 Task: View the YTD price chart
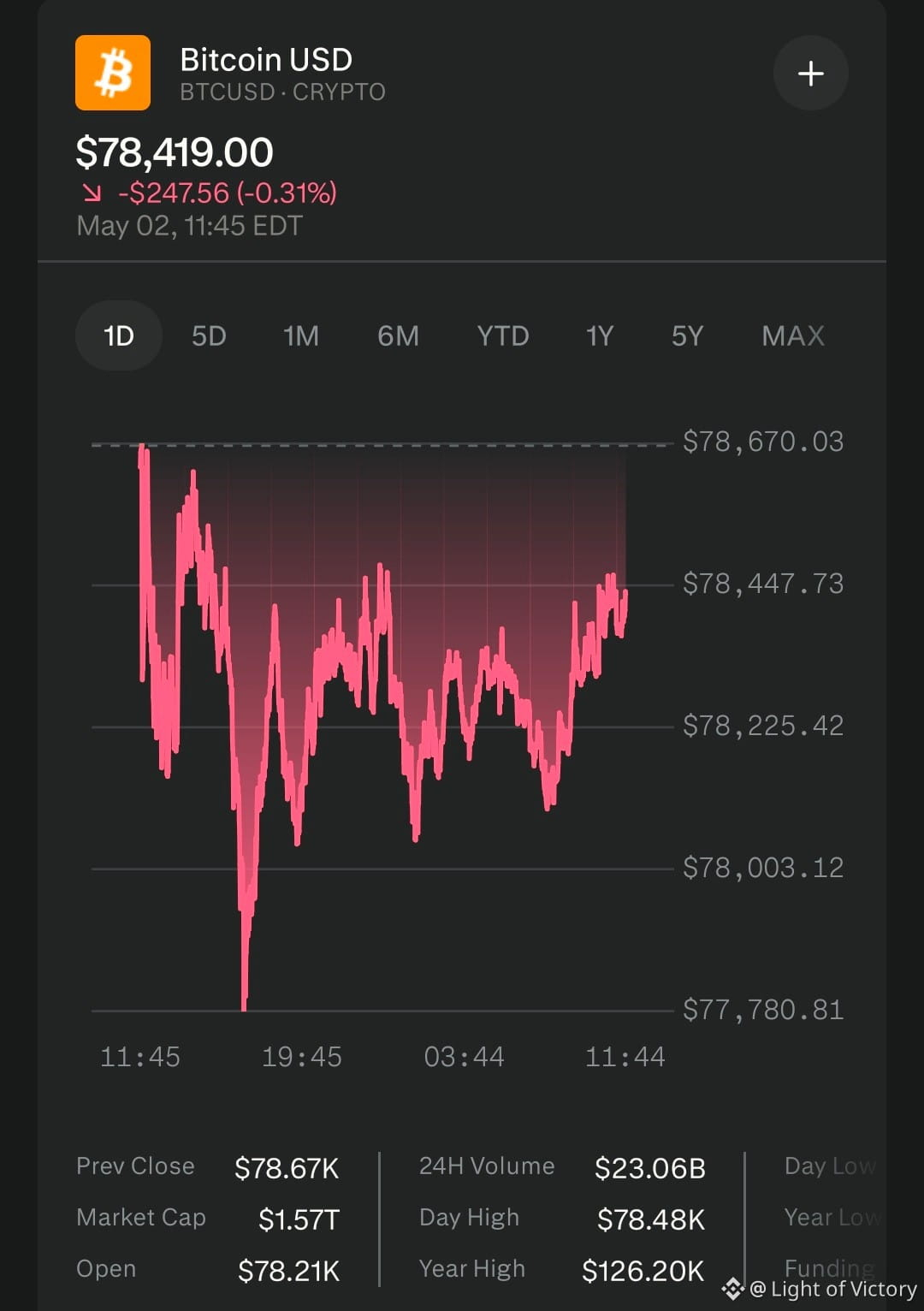point(503,335)
